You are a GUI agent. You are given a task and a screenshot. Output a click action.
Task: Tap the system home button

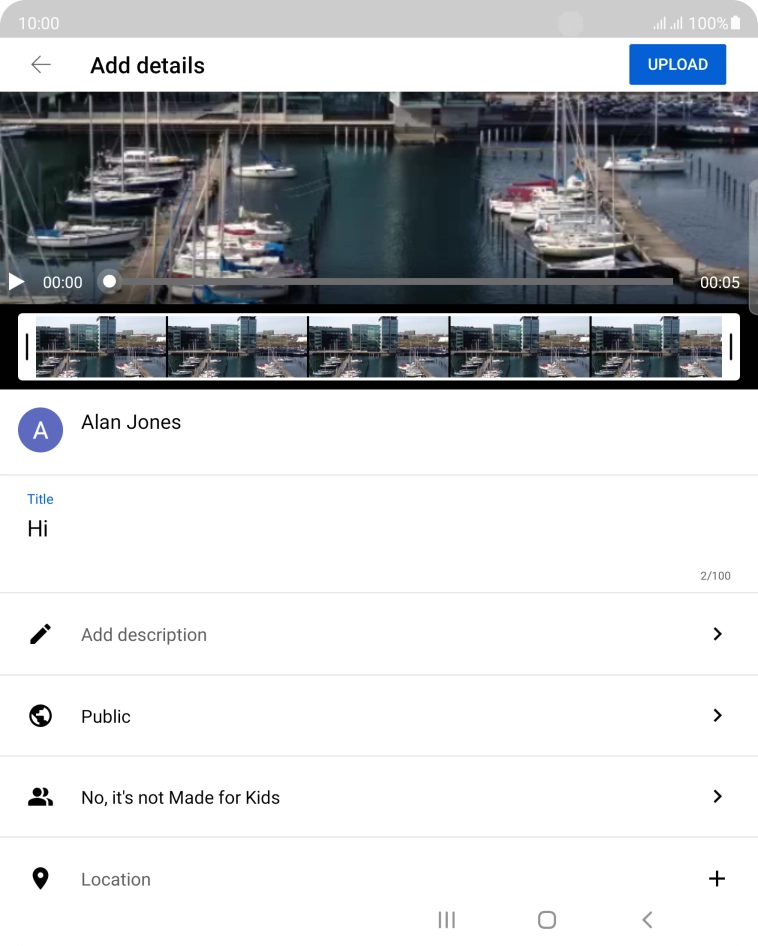546,920
